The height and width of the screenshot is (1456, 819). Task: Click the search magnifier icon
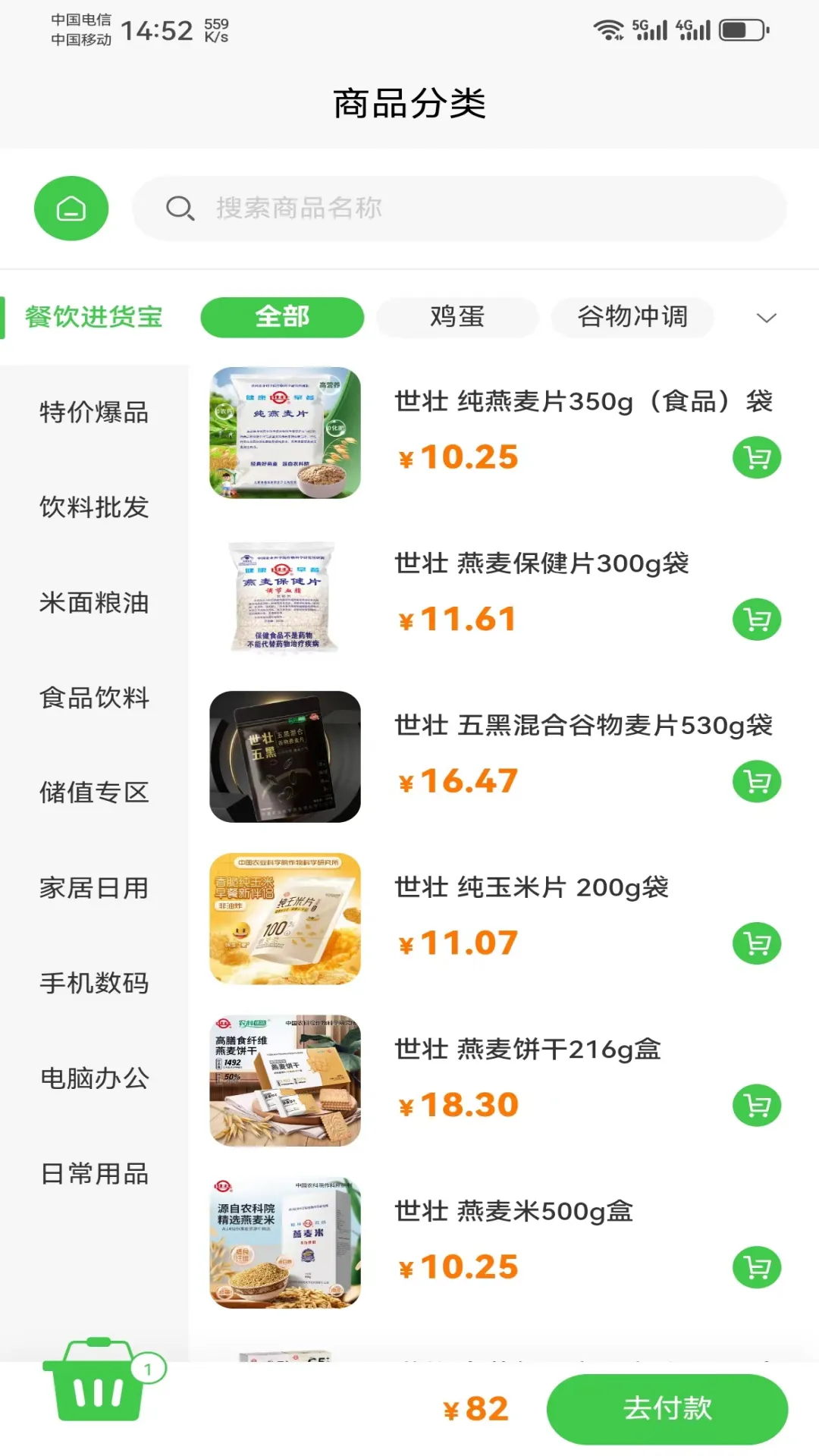click(181, 208)
